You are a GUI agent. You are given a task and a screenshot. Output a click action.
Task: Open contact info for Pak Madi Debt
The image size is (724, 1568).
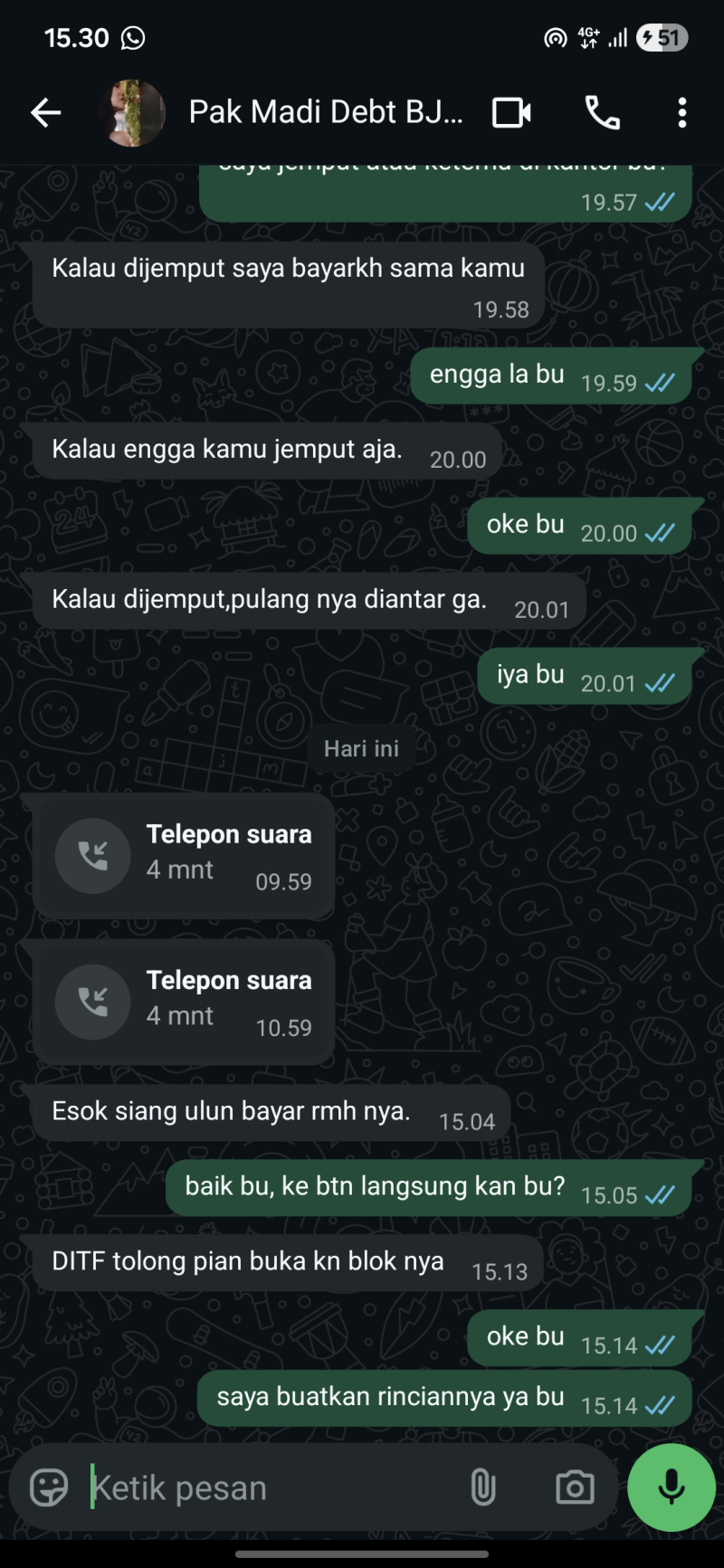pos(325,112)
